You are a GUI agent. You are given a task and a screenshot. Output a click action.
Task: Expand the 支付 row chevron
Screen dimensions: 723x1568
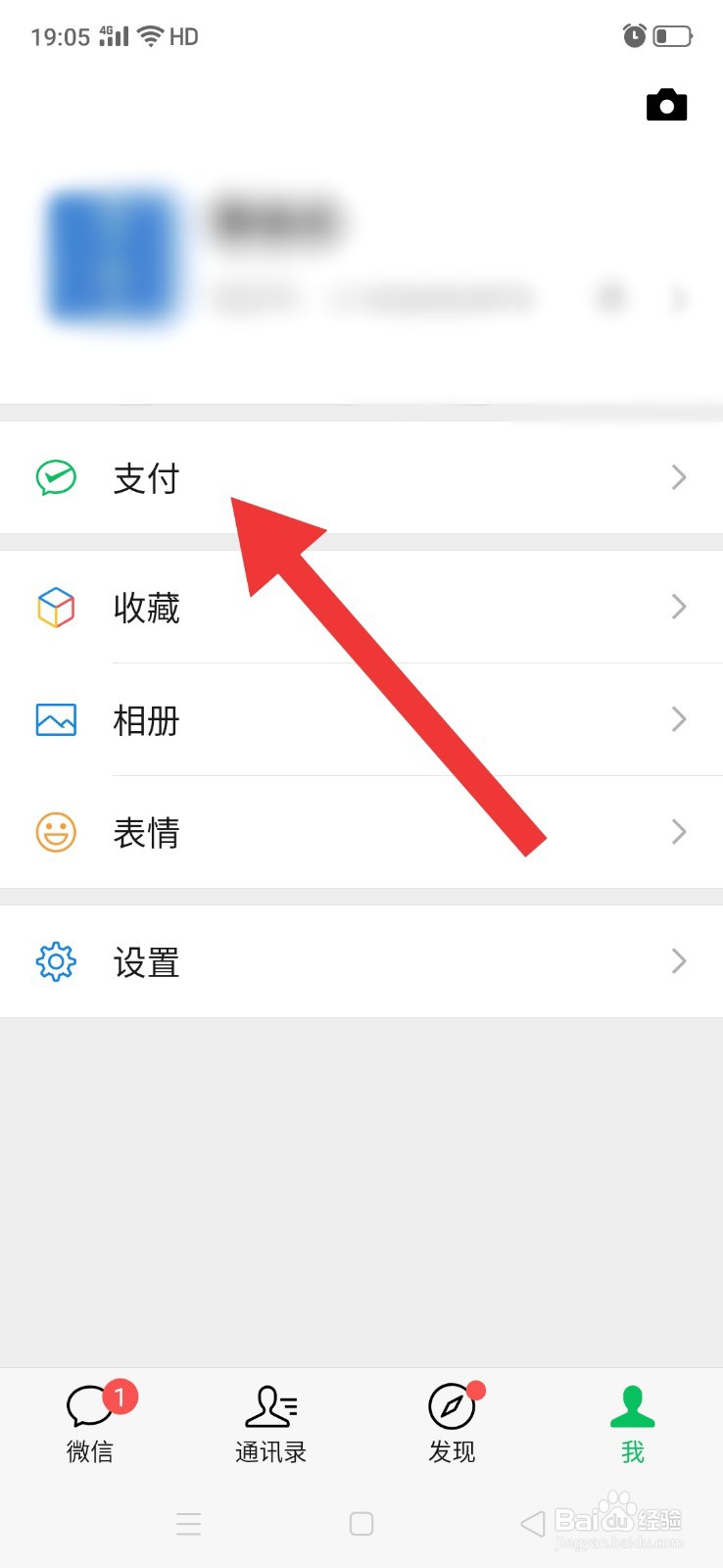click(678, 477)
